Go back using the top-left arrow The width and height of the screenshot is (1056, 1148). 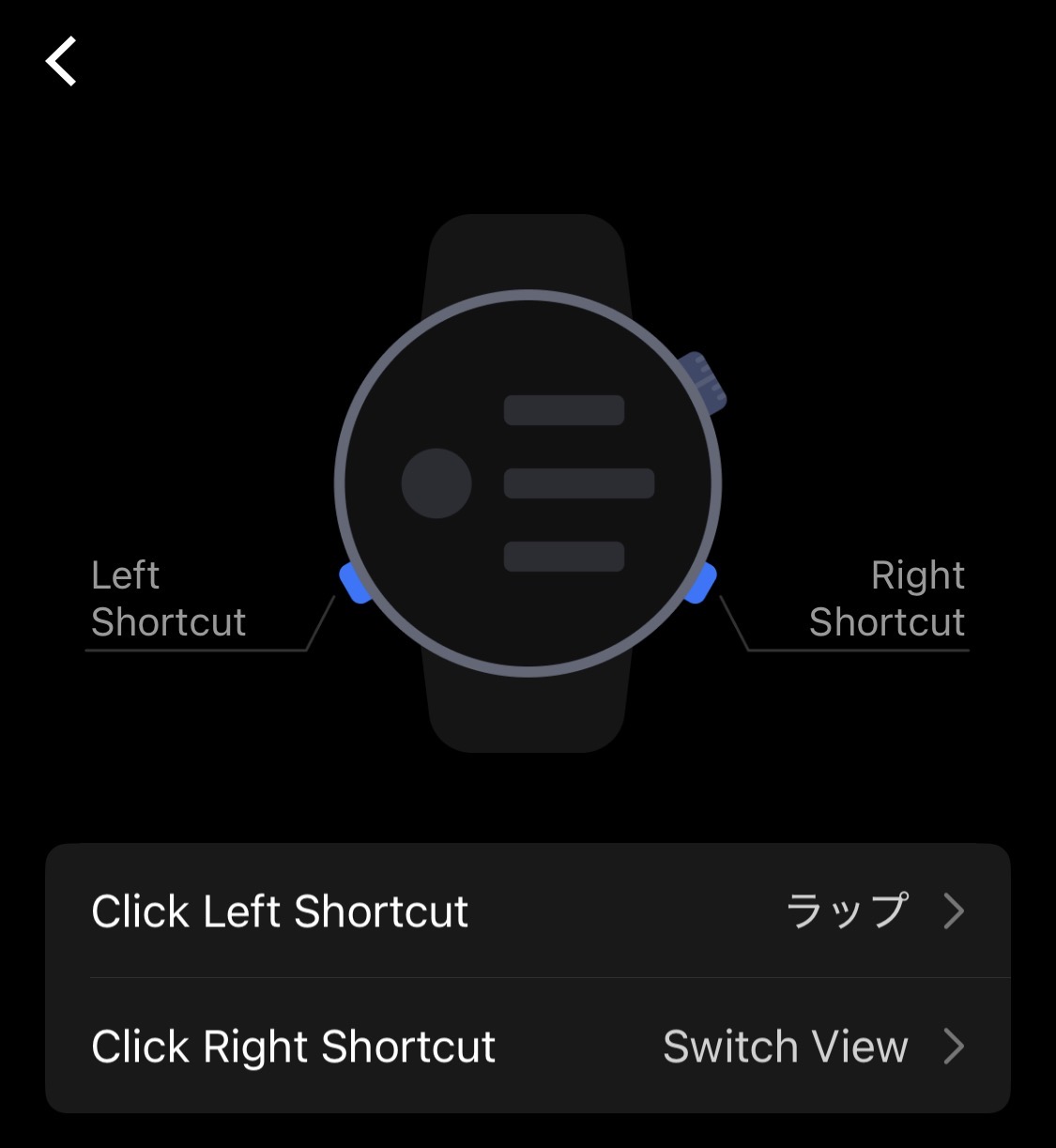(62, 62)
